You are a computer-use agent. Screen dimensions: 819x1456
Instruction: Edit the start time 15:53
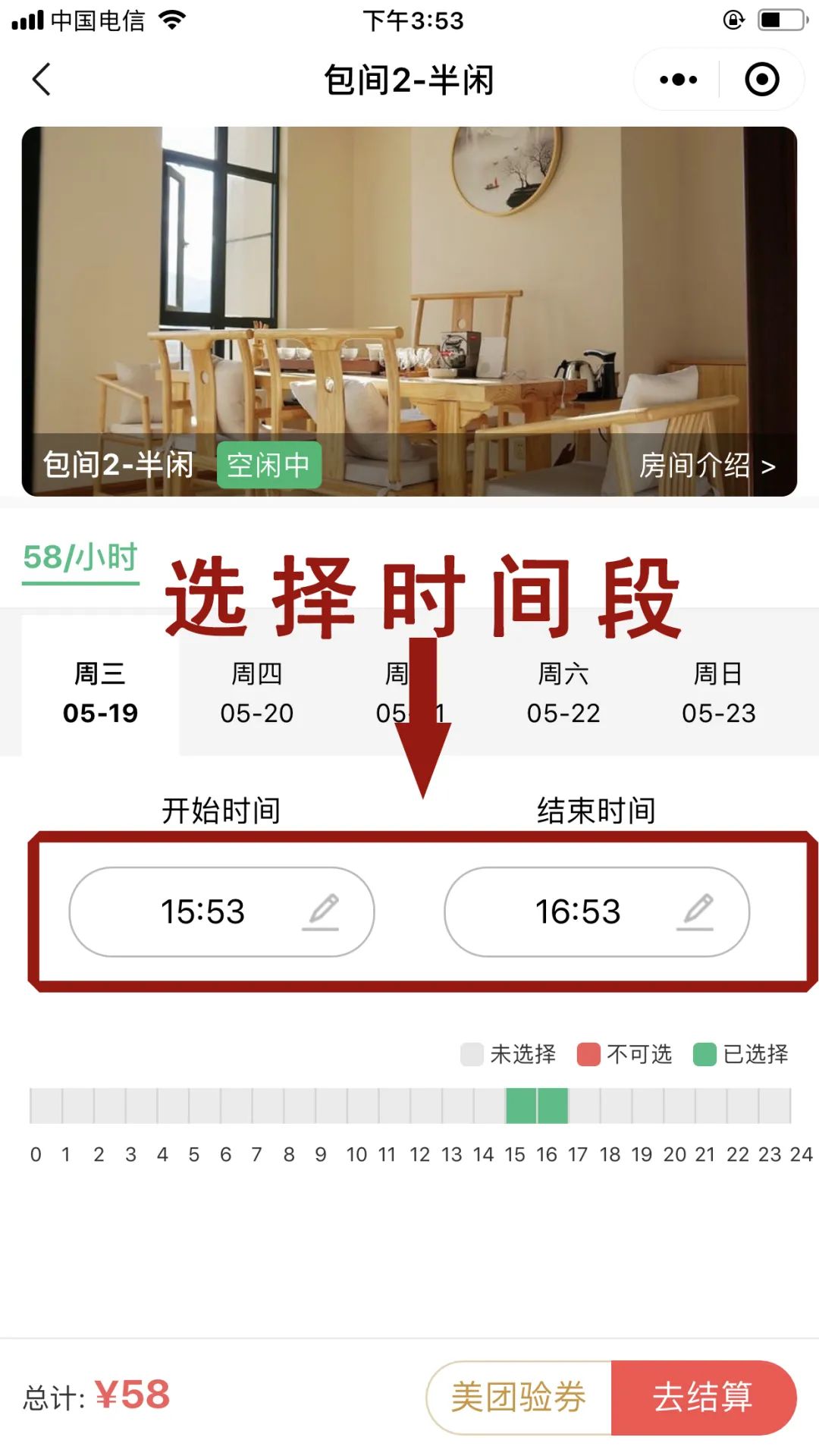(x=221, y=912)
